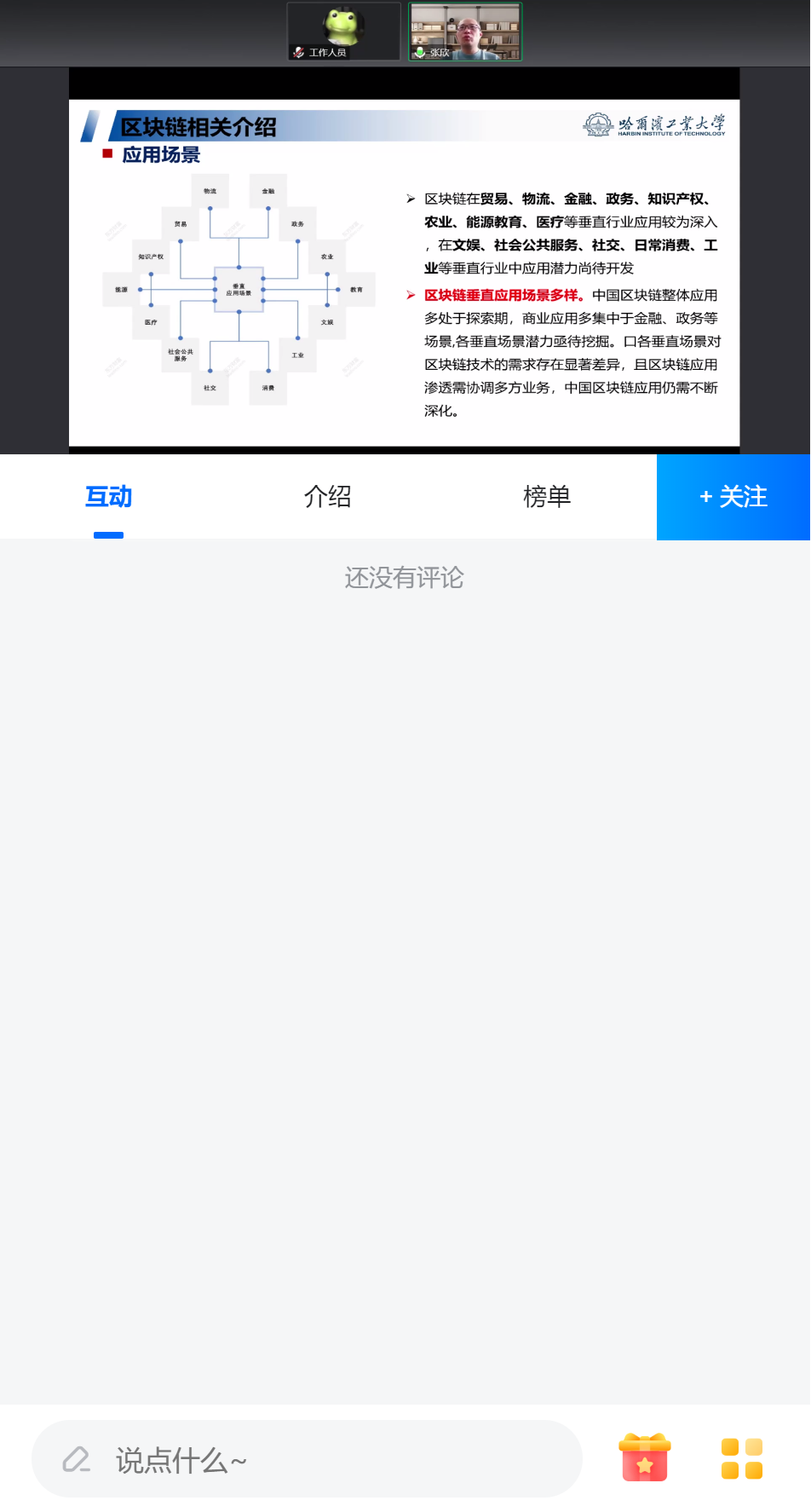The height and width of the screenshot is (1512, 811).
Task: Tap the 说点什么~ comment input field
Action: [307, 1458]
